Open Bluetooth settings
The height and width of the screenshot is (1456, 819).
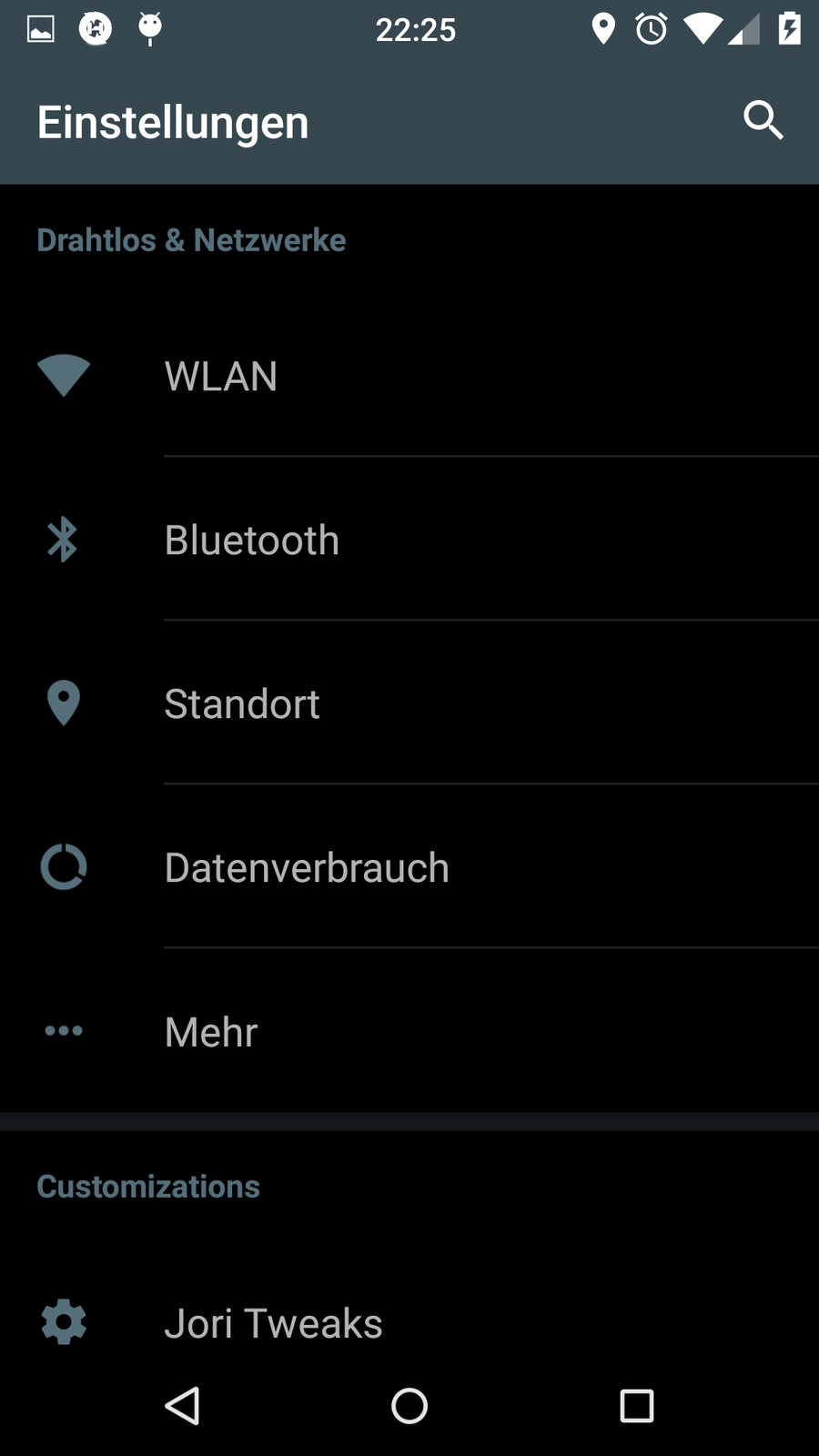pyautogui.click(x=252, y=541)
